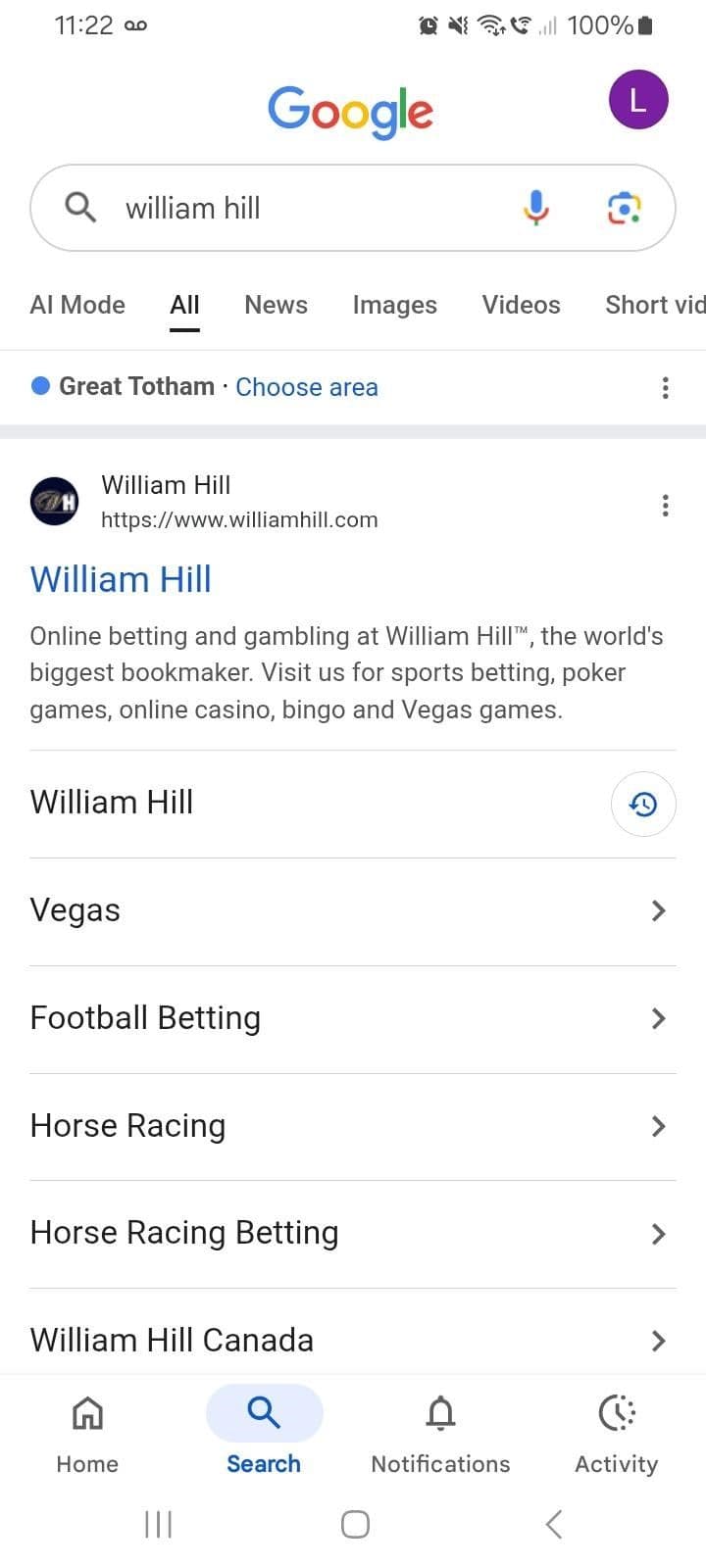Image resolution: width=706 pixels, height=1568 pixels.
Task: Tap the search magnifier icon in search bar
Action: tap(80, 208)
